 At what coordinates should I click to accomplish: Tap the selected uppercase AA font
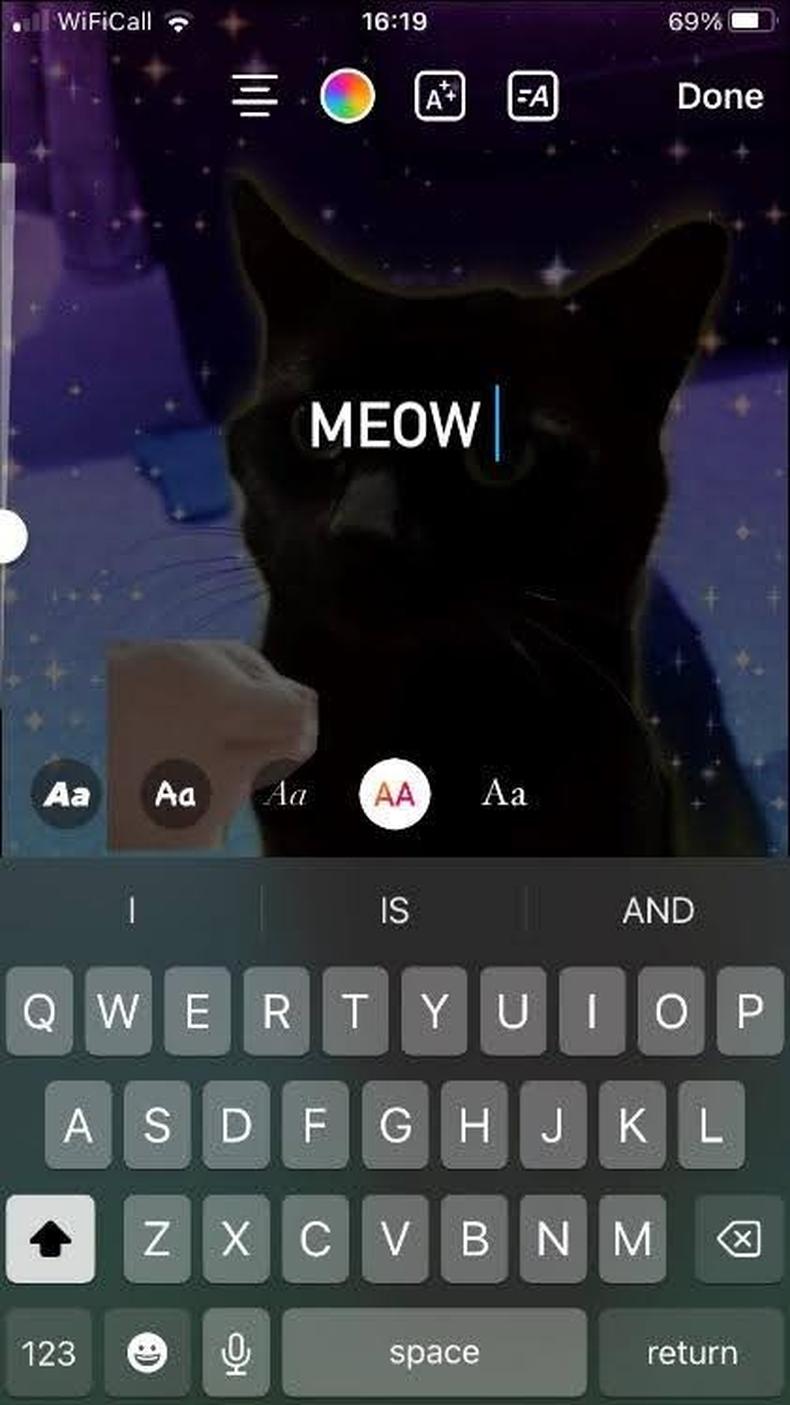pos(394,794)
